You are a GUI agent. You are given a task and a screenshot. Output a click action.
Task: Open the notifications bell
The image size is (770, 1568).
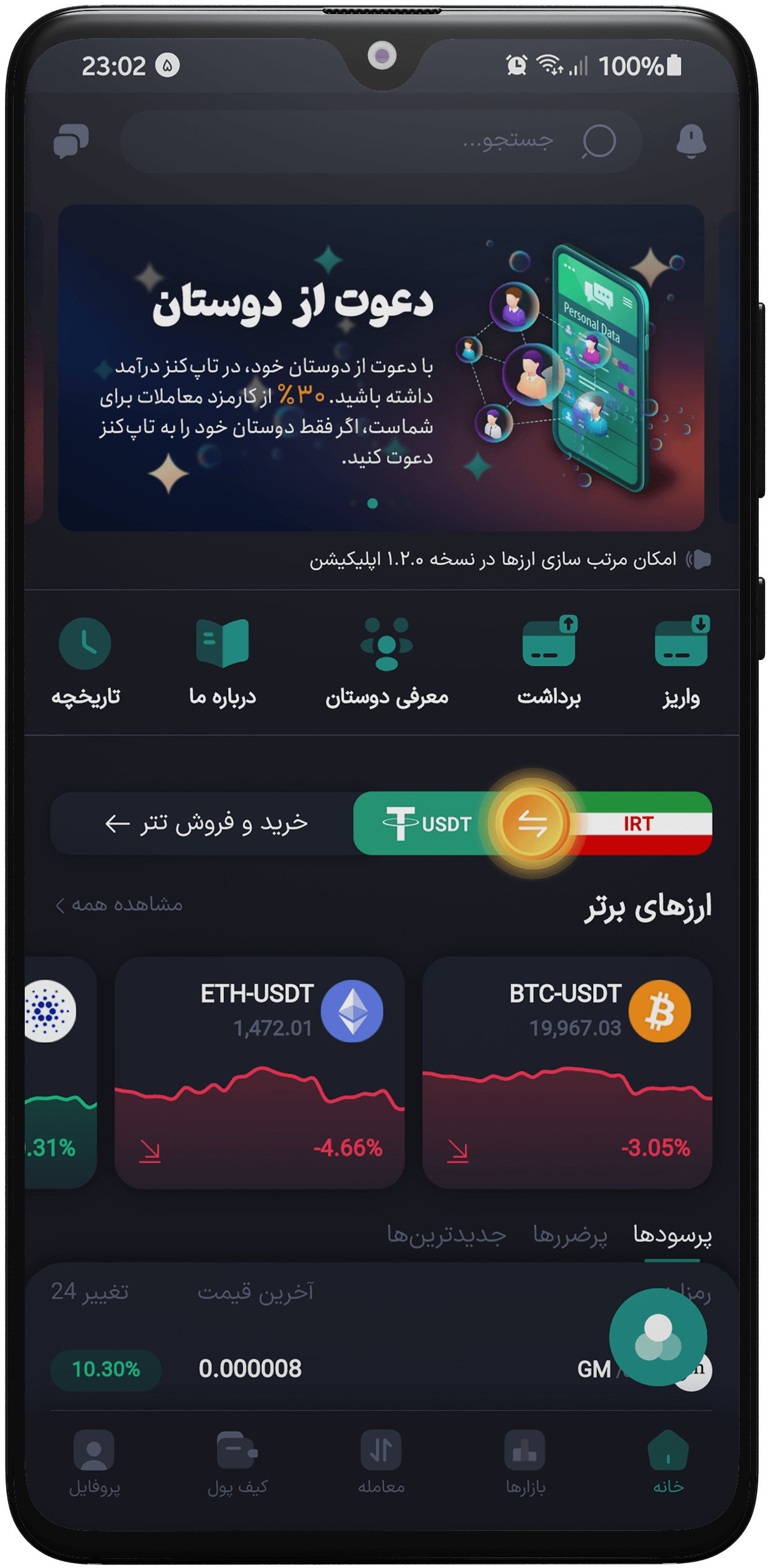pos(691,140)
